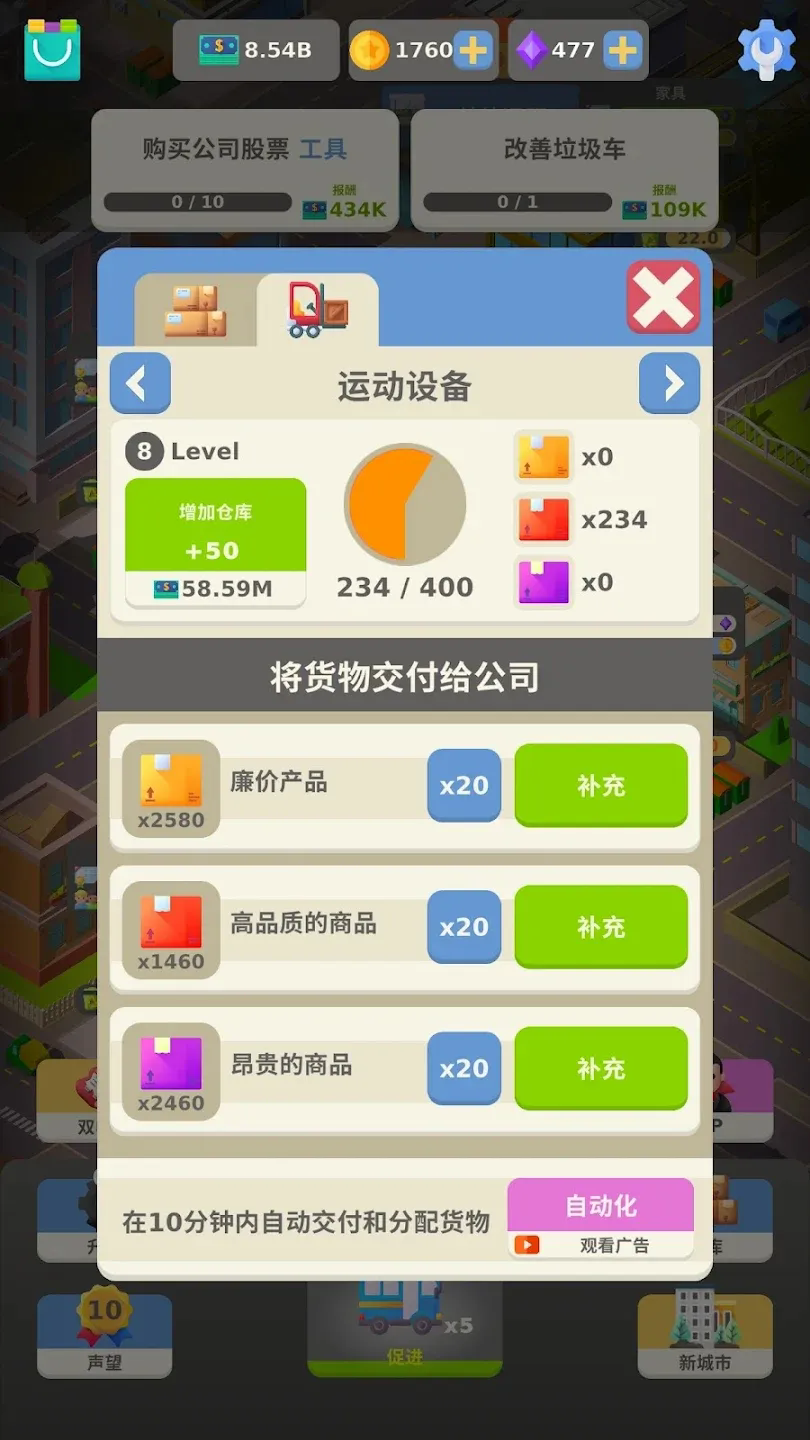Go to next company with right arrow
810x1440 pixels.
click(x=669, y=383)
